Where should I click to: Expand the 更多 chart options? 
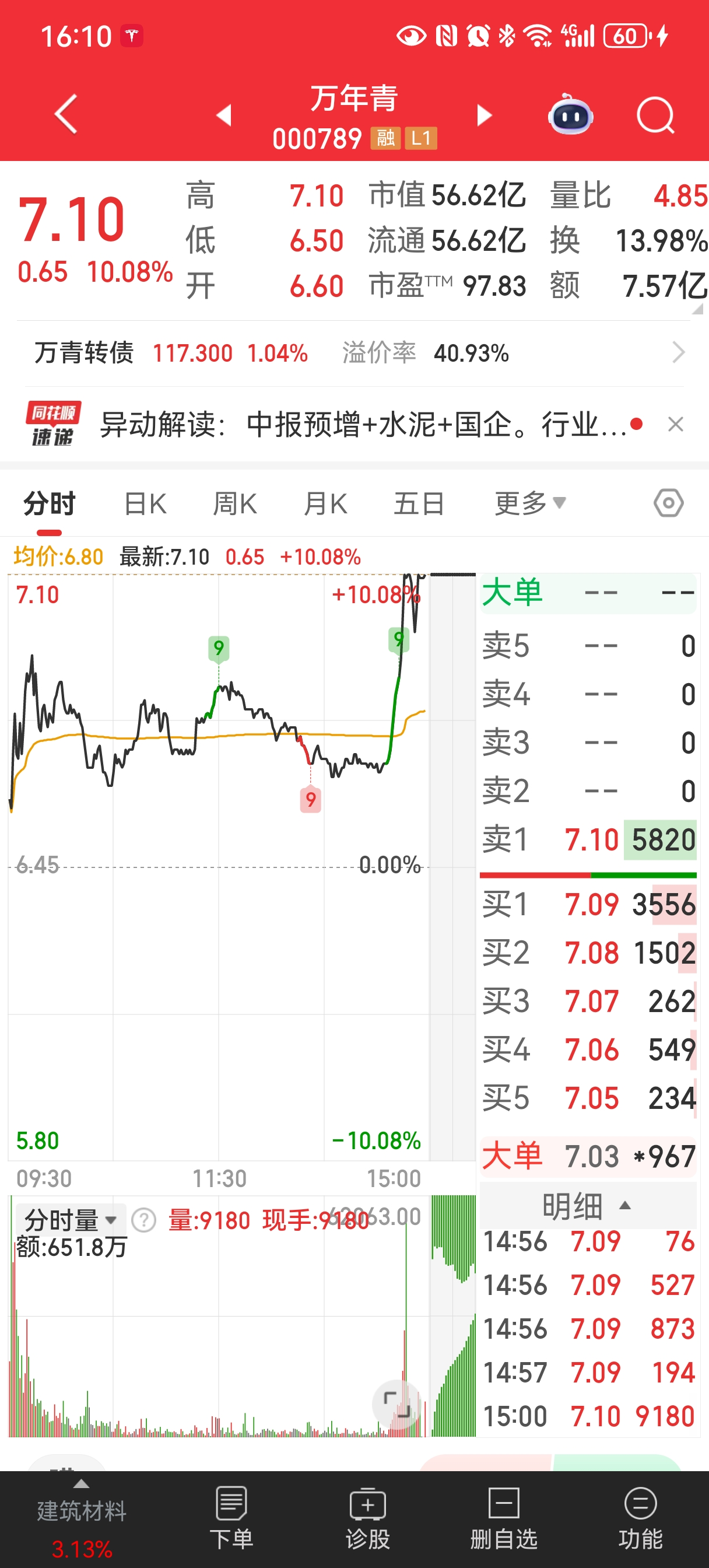click(529, 504)
